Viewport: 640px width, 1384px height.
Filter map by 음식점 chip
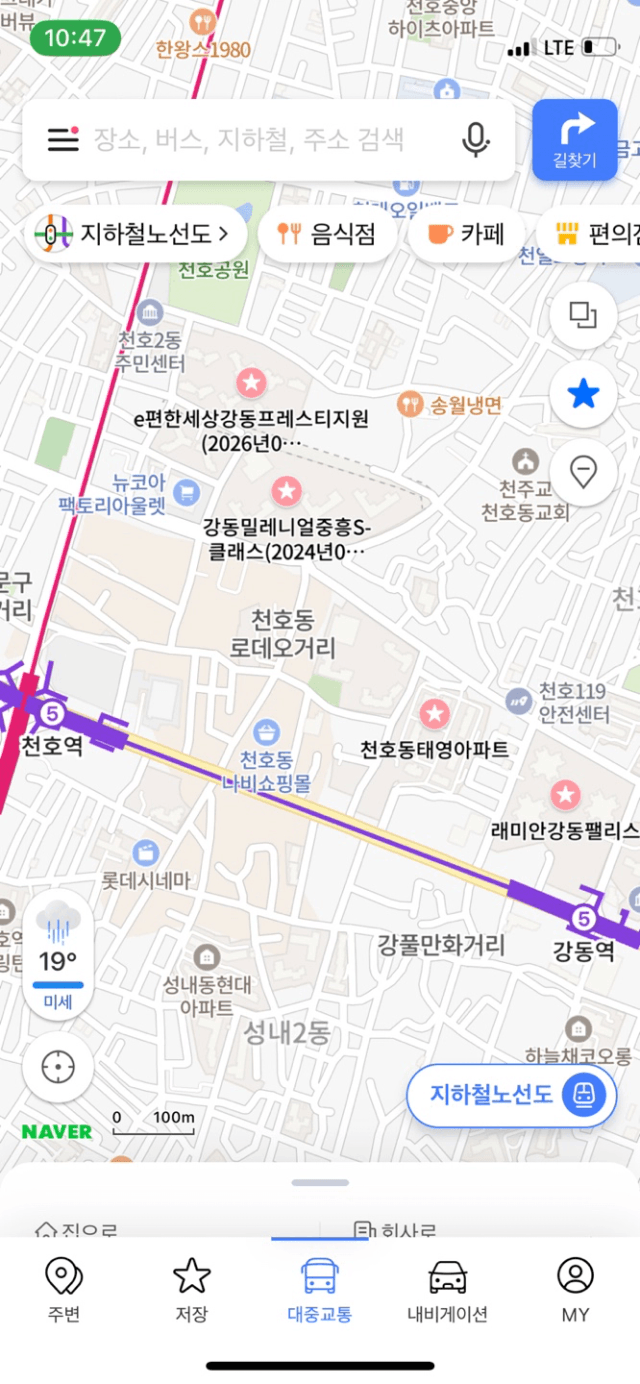(x=328, y=234)
